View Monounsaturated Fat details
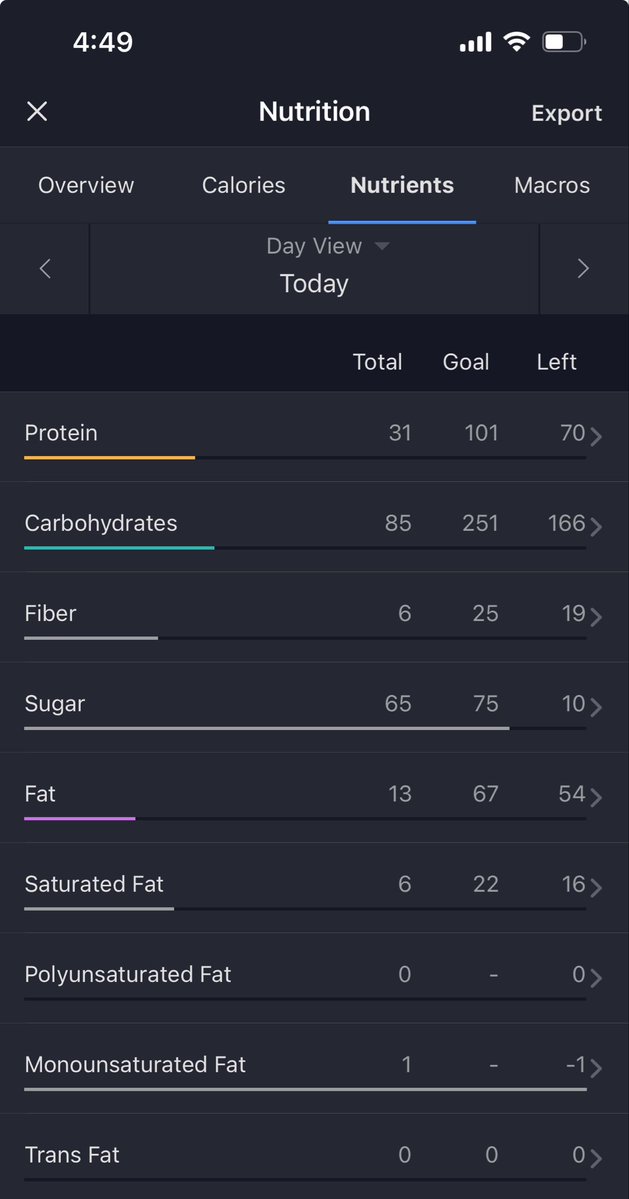Screen dimensions: 629x1199 (314, 1068)
